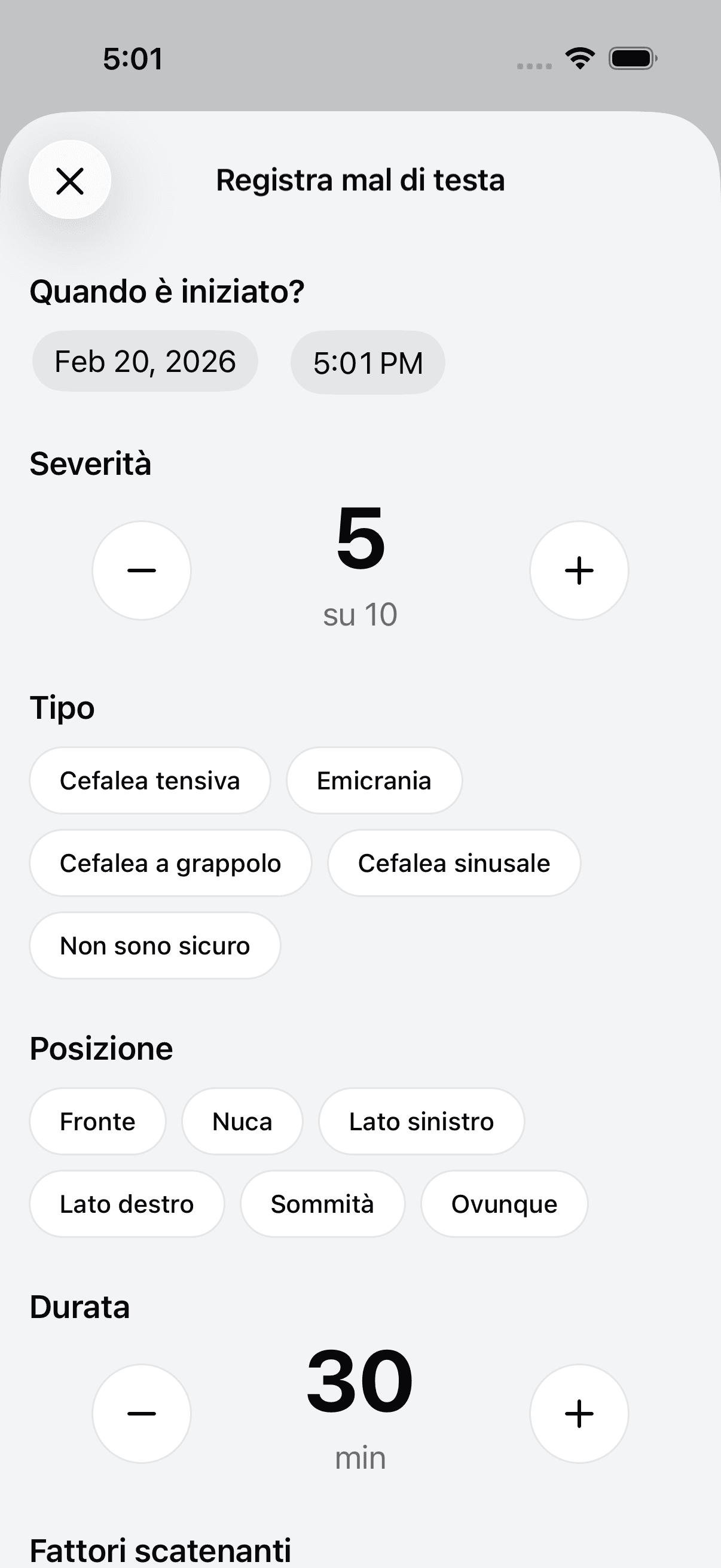Select Ovunque for headache location
The height and width of the screenshot is (1568, 721).
point(504,1203)
